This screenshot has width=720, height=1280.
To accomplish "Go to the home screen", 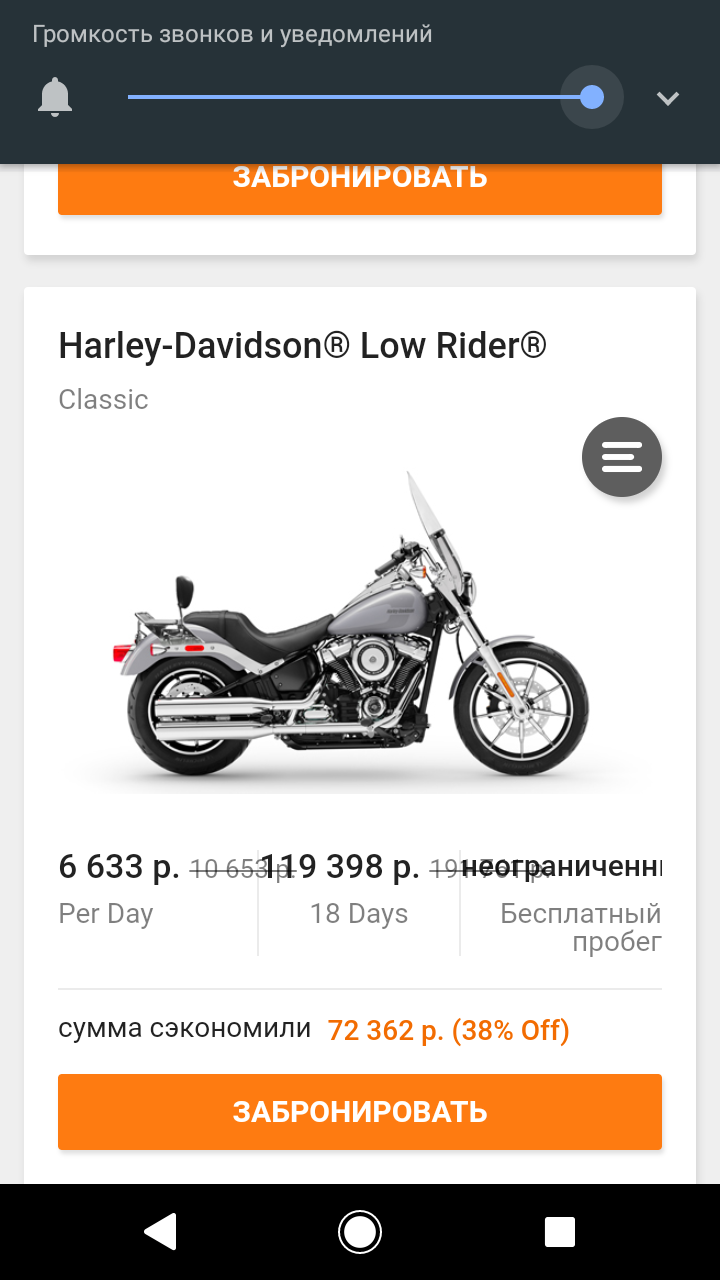I will (360, 1232).
